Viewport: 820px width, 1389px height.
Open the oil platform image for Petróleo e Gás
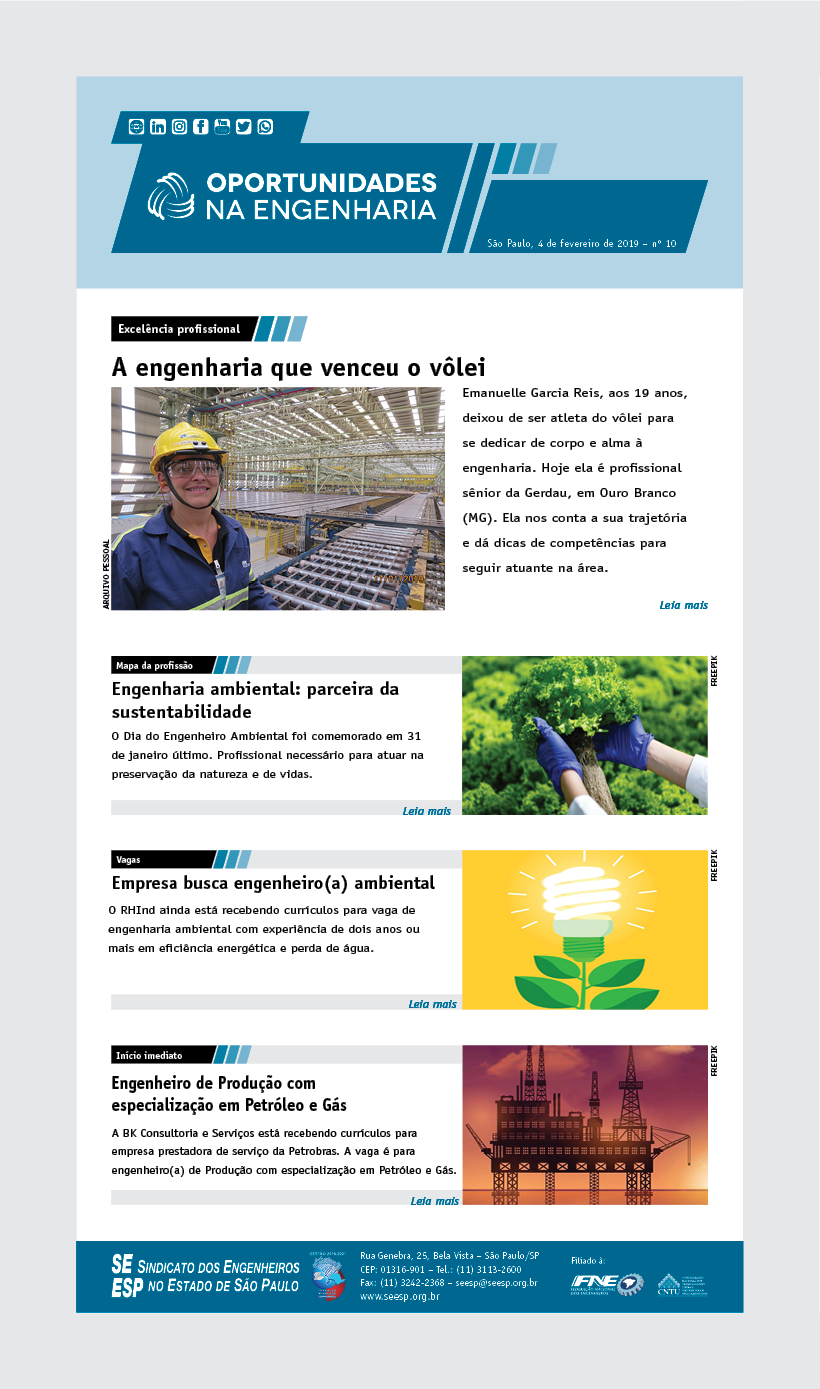584,1125
